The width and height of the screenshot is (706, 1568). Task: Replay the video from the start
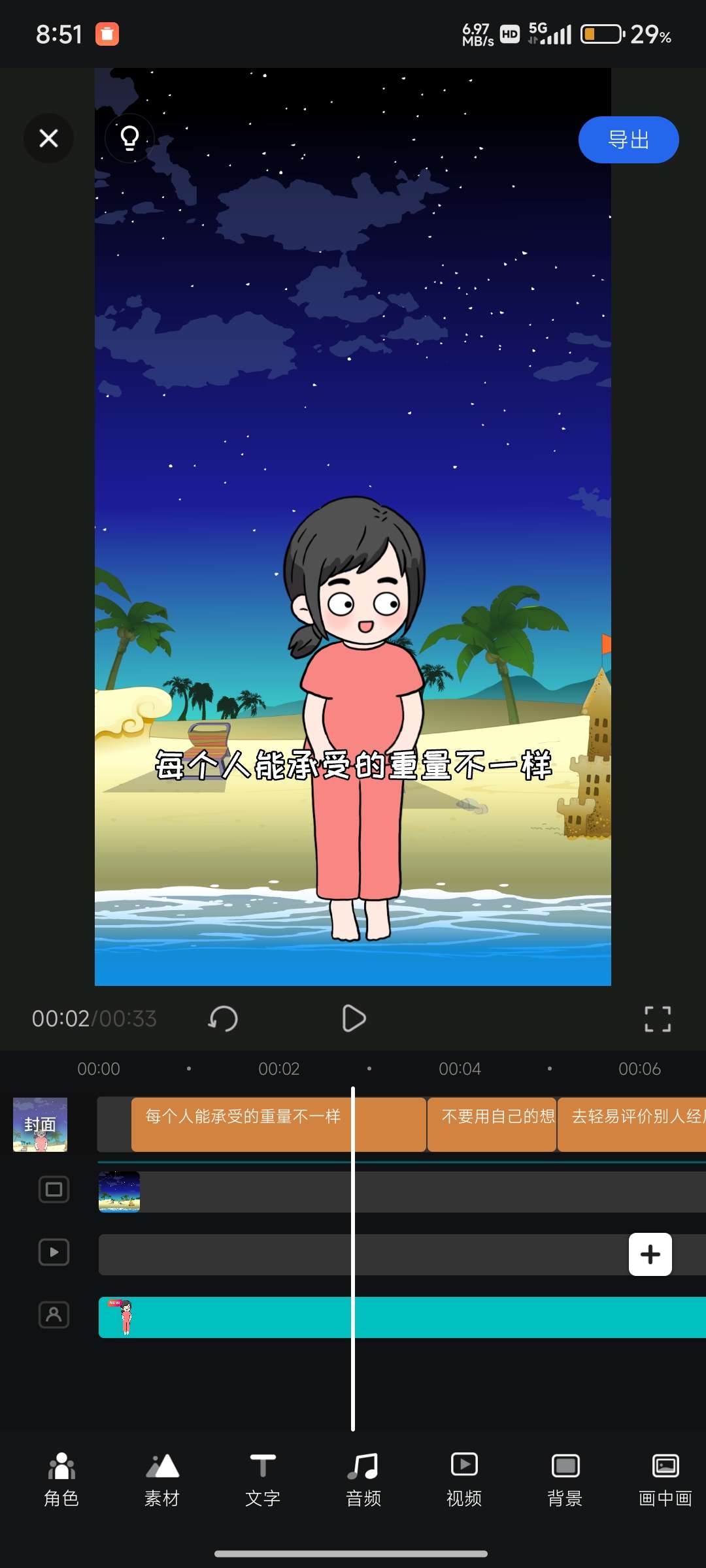[223, 1019]
